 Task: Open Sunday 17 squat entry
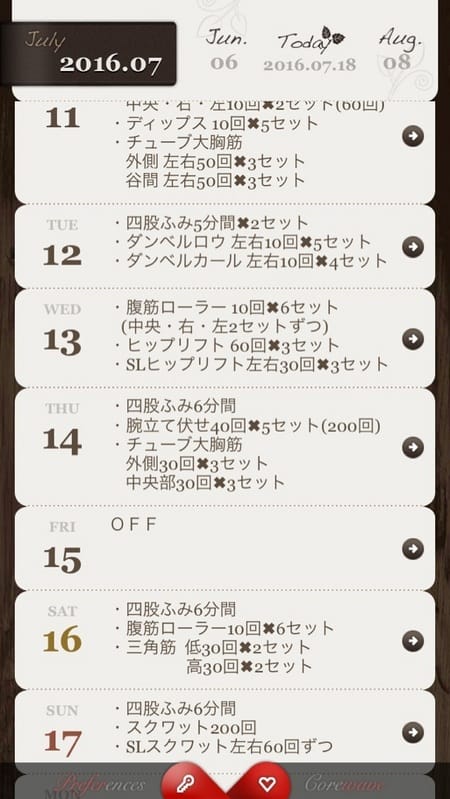(x=225, y=729)
